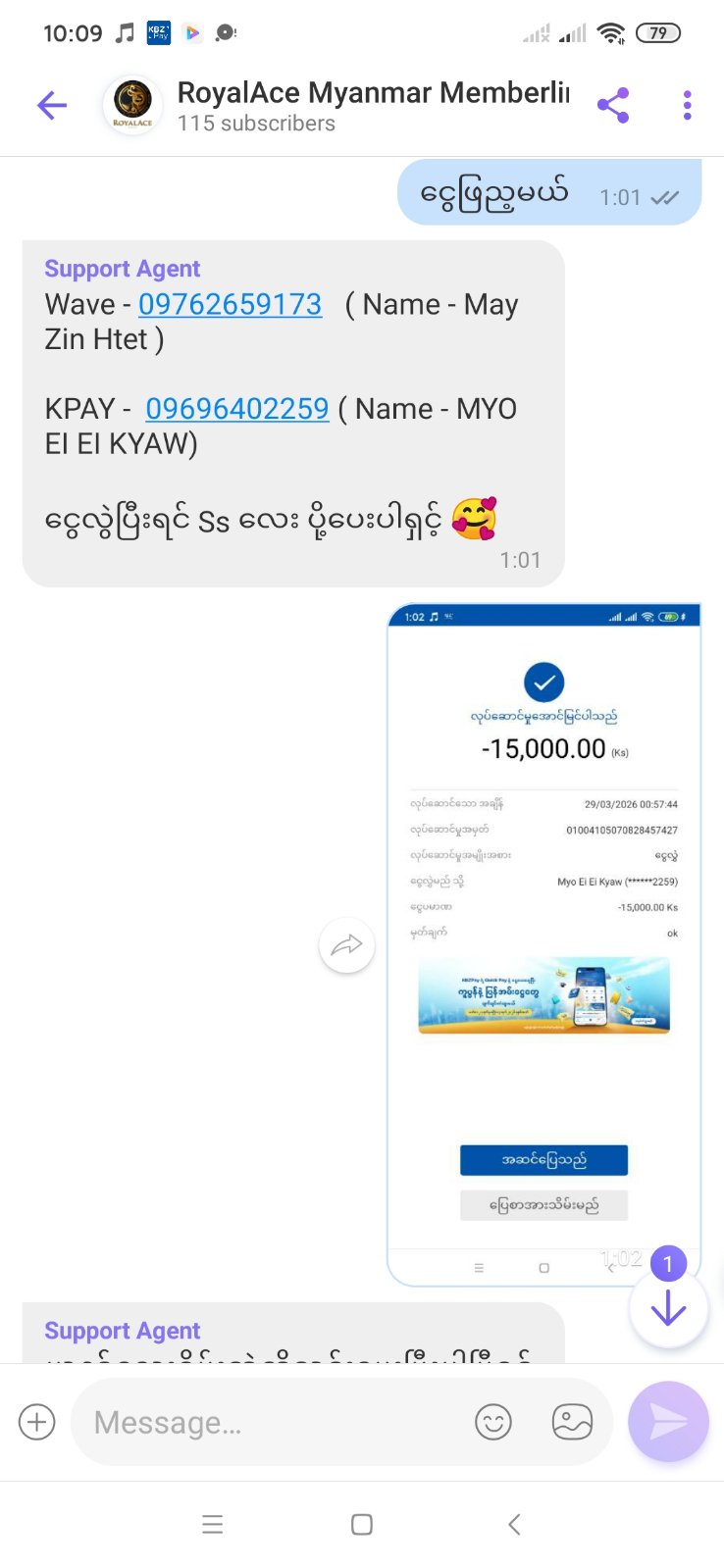Open the gallery photo picker
The height and width of the screenshot is (1568, 724).
point(572,1422)
